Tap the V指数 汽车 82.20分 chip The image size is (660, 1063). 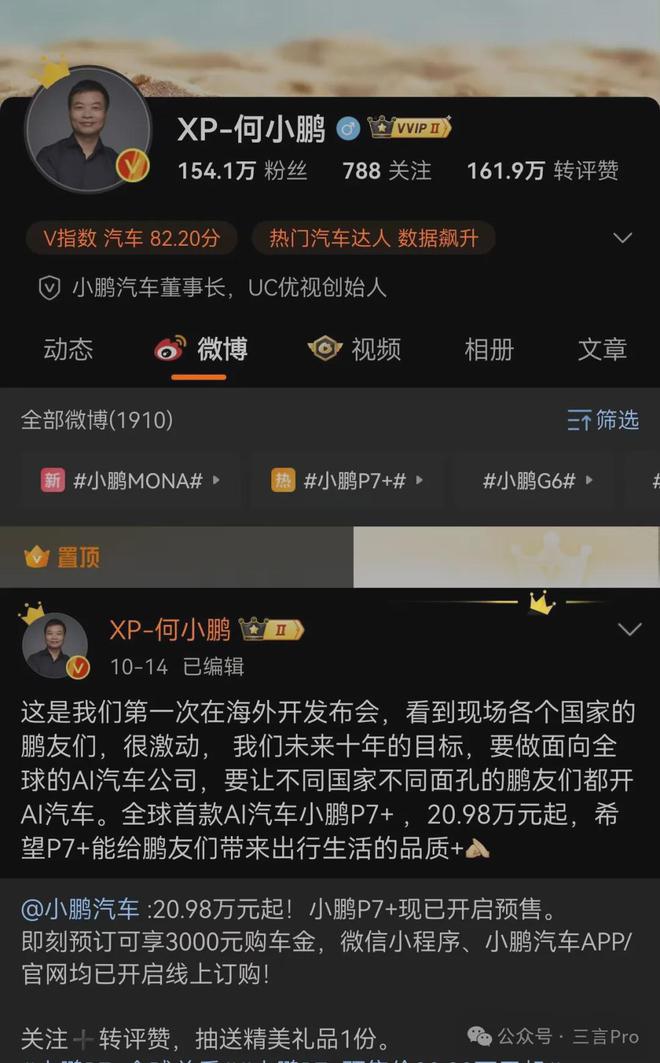click(x=131, y=238)
